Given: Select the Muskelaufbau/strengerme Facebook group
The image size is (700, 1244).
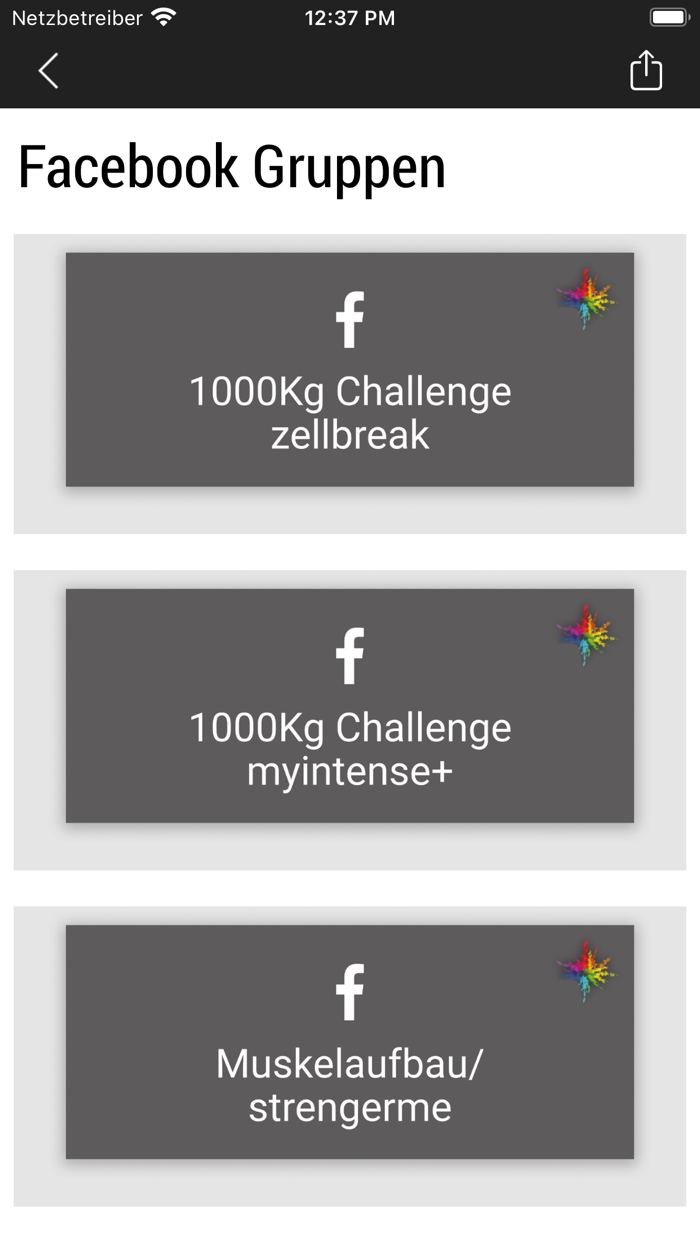Looking at the screenshot, I should (350, 1042).
